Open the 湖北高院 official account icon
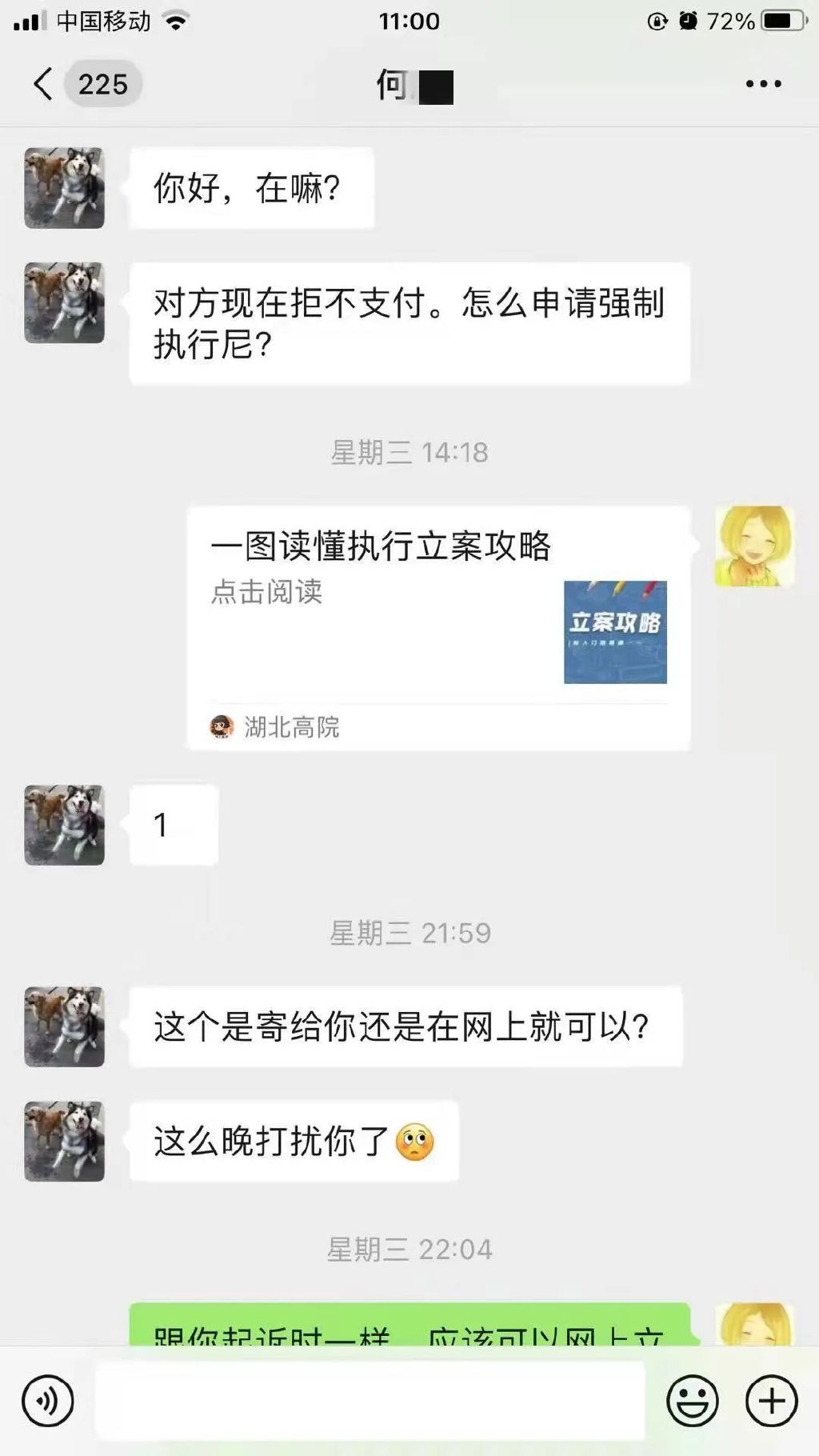 222,726
